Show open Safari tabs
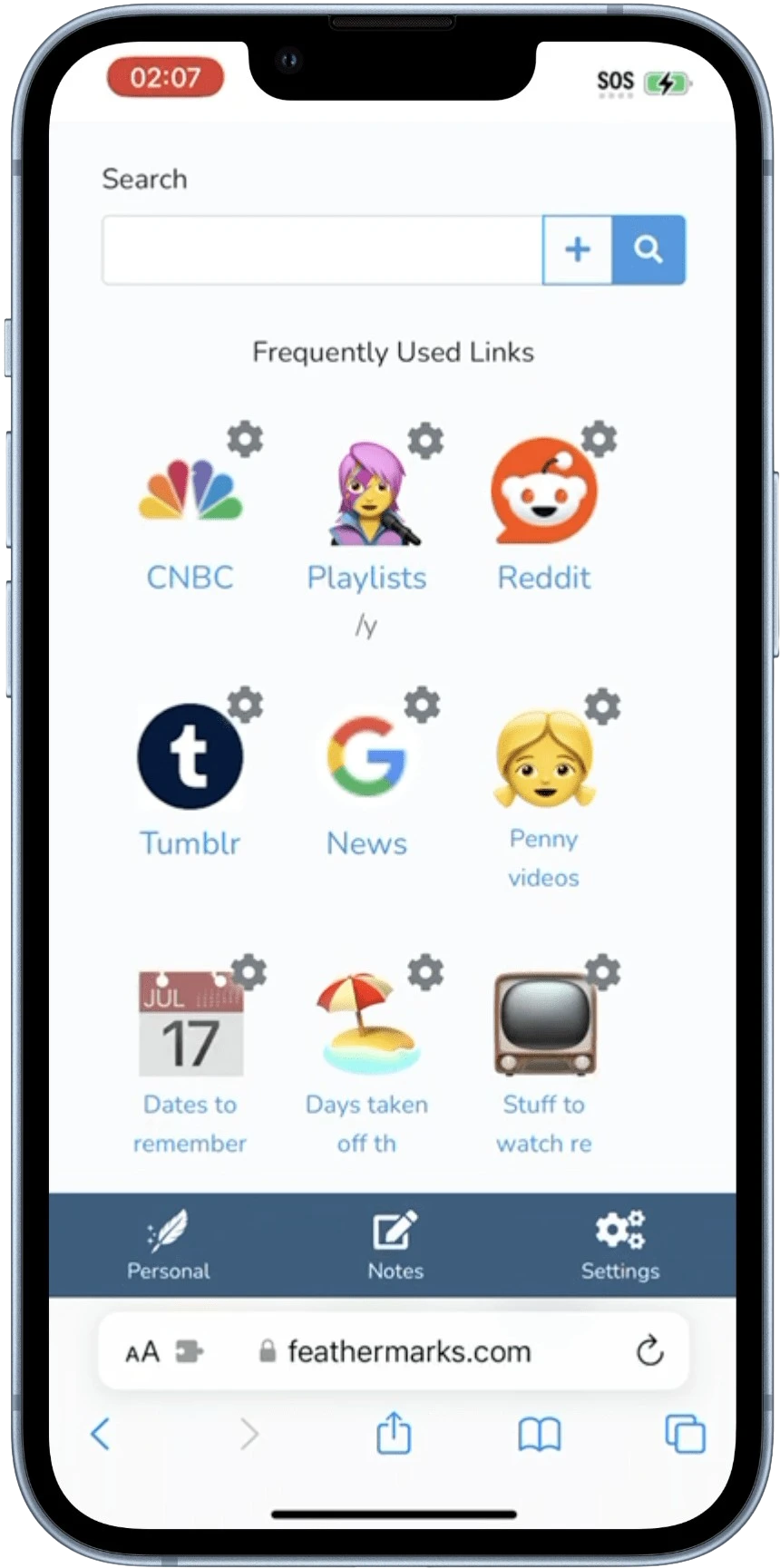 (685, 1435)
